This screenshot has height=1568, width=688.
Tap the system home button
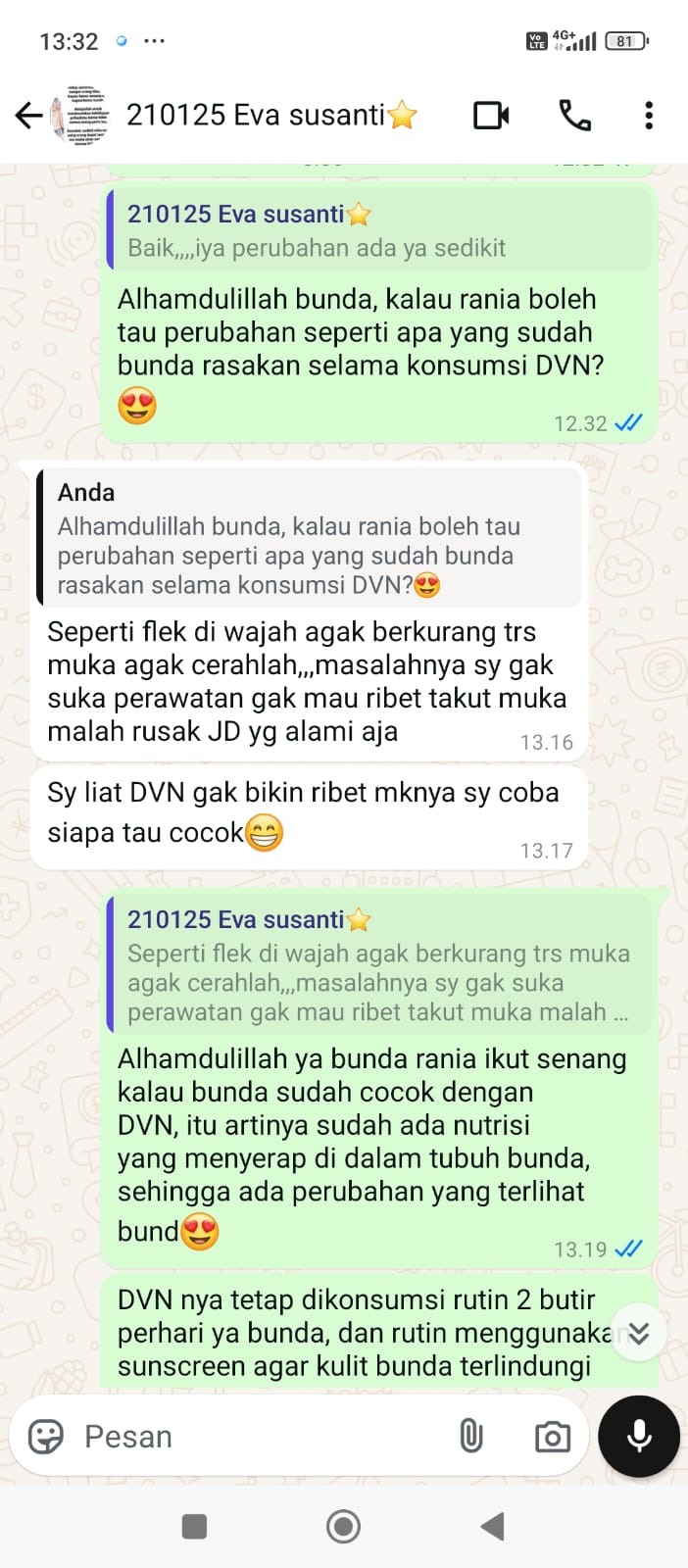(343, 1526)
